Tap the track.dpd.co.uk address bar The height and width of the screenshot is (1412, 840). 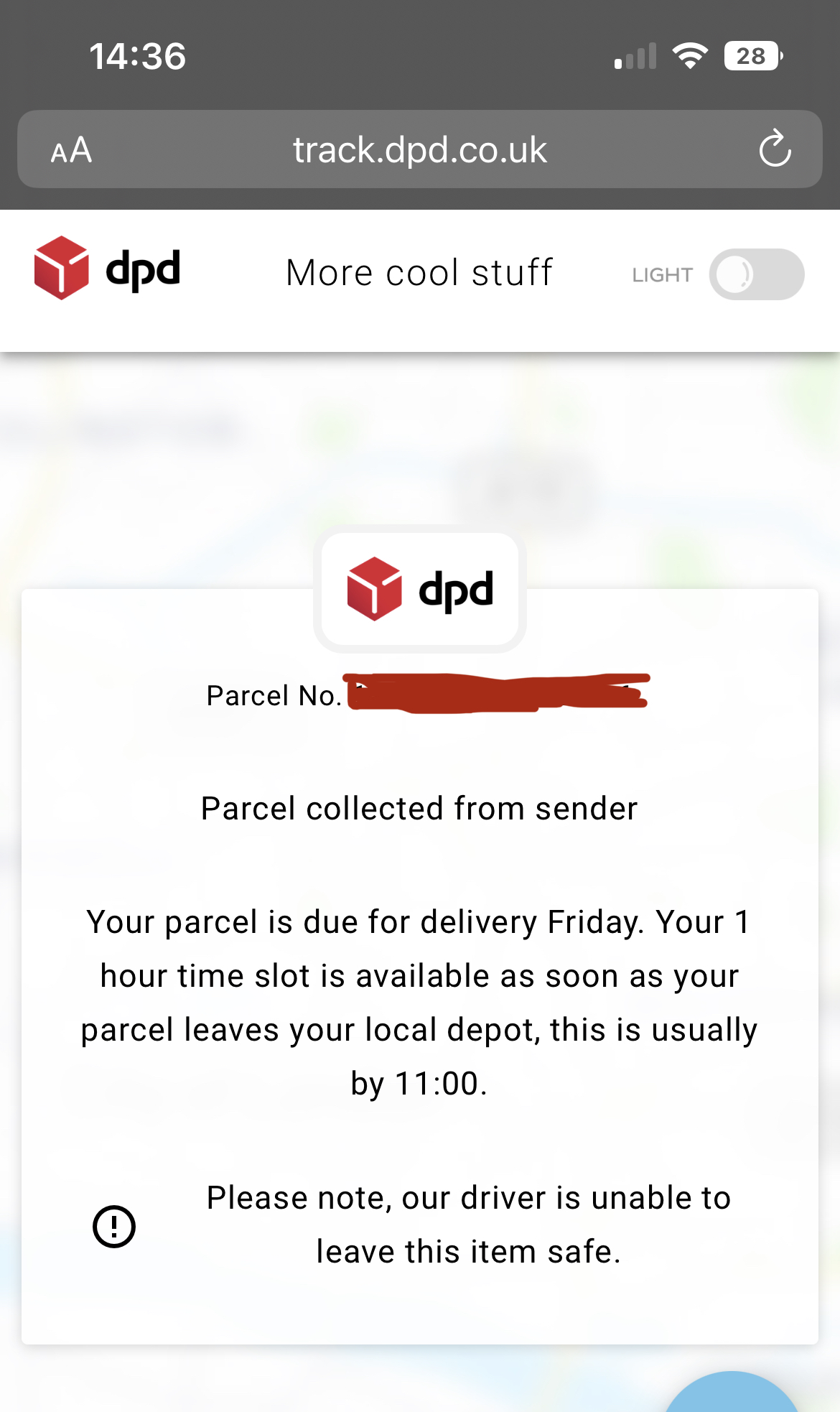(x=419, y=150)
